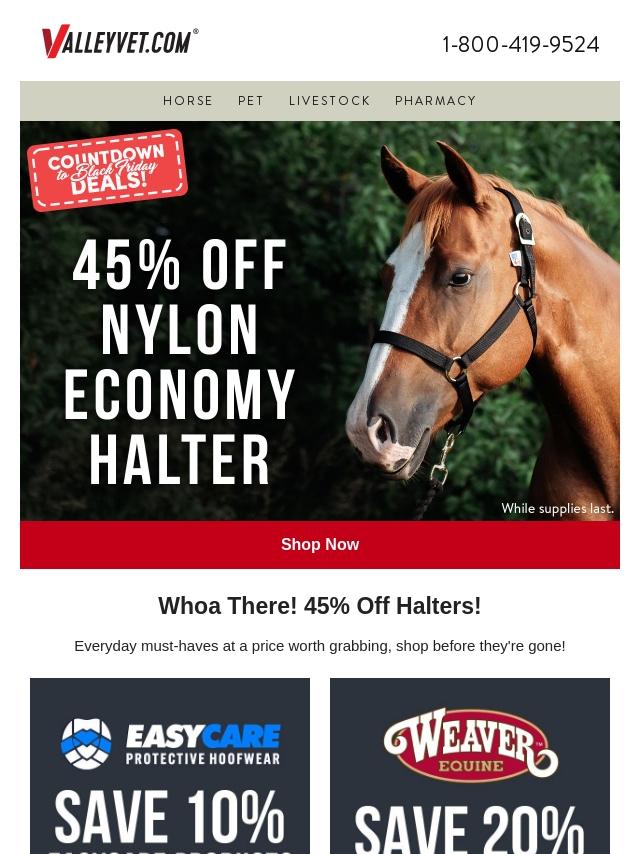Open the EasyCare Save 10% offer card
This screenshot has width=640, height=854.
coord(170,766)
